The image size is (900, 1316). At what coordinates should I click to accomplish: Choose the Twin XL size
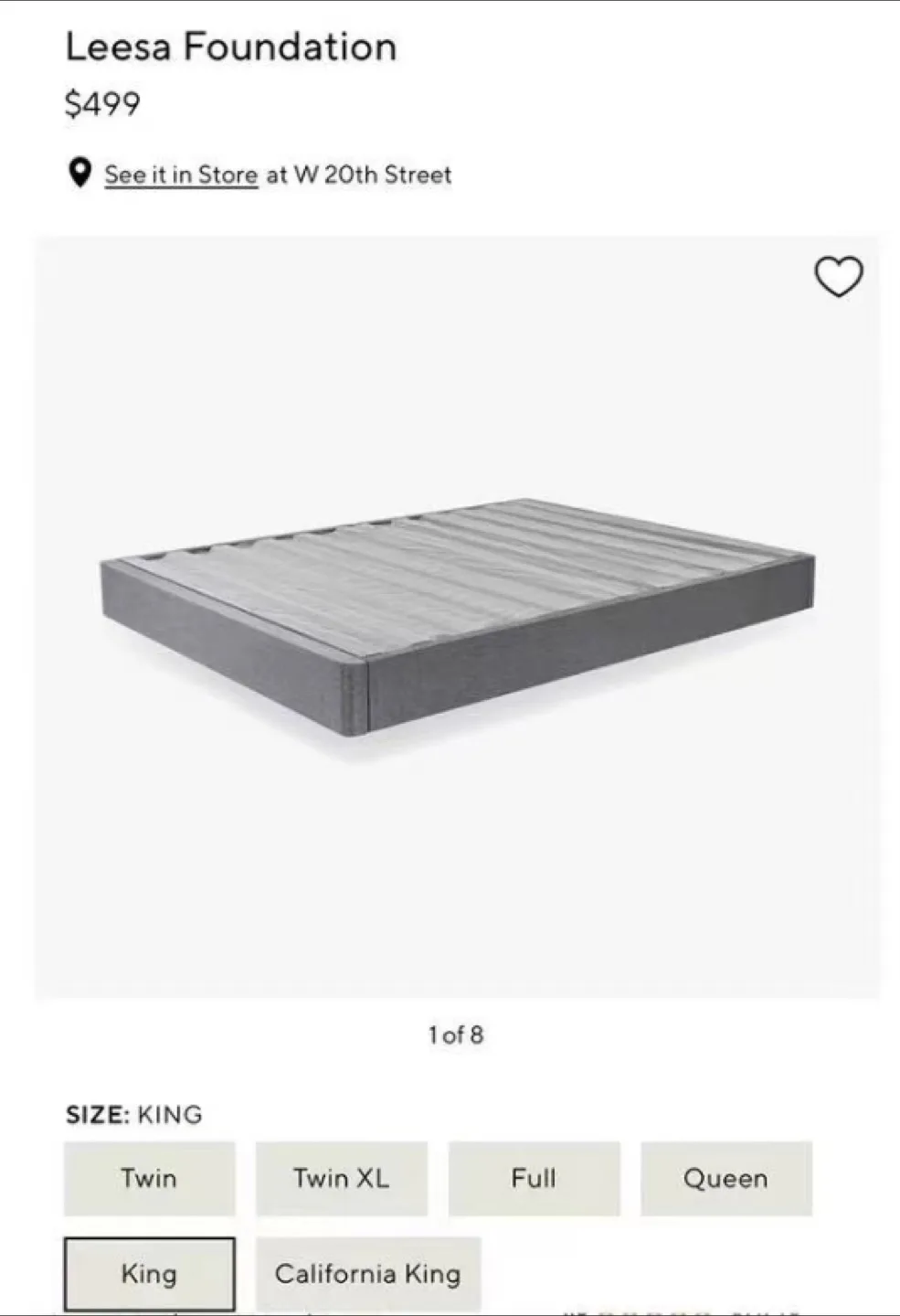point(341,1178)
